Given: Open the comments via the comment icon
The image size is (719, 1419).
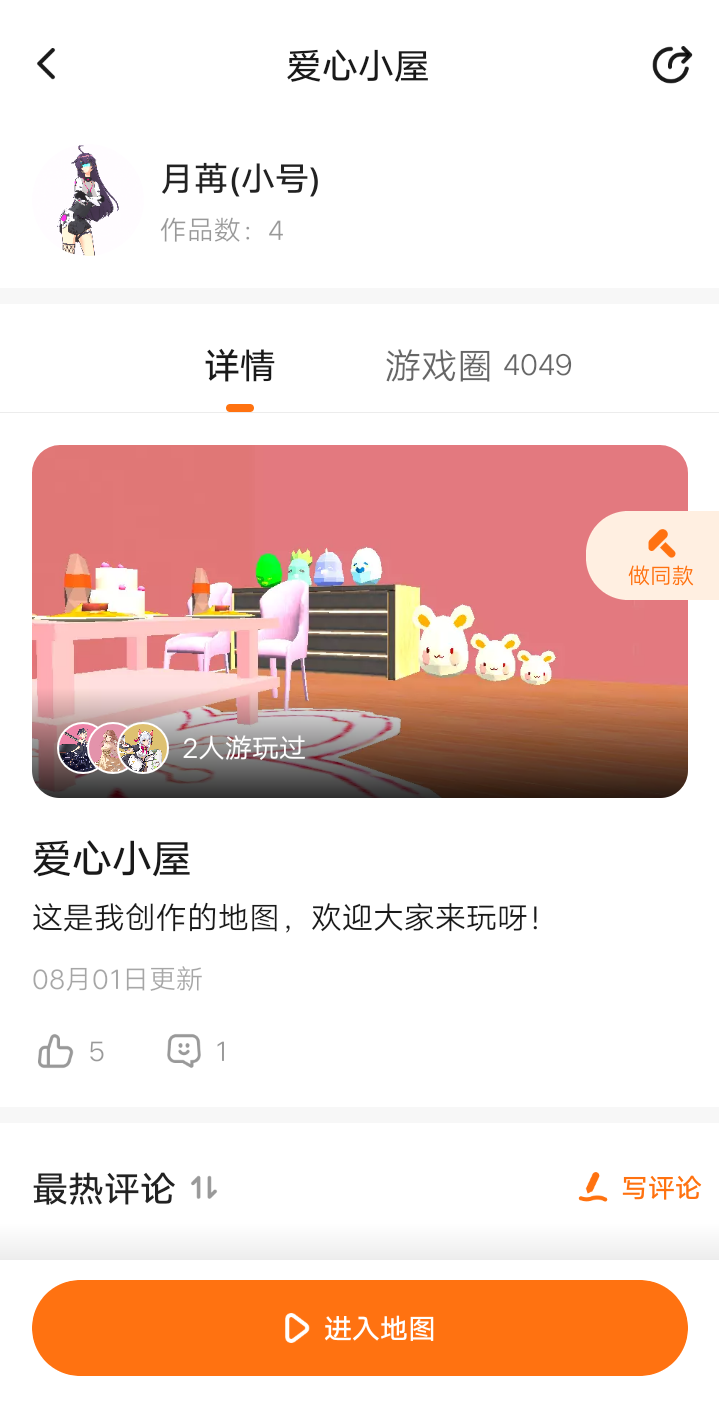Looking at the screenshot, I should [184, 1051].
